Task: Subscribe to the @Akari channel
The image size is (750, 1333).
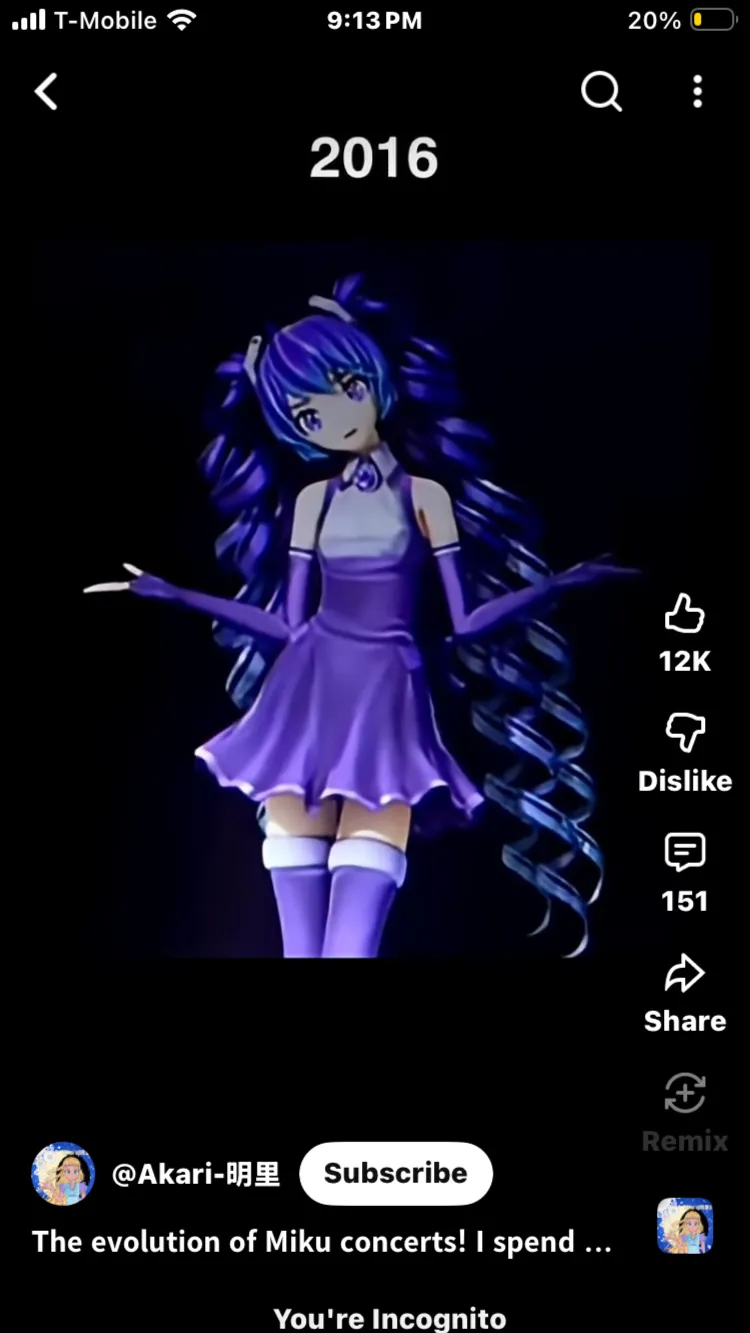Action: click(x=395, y=1173)
